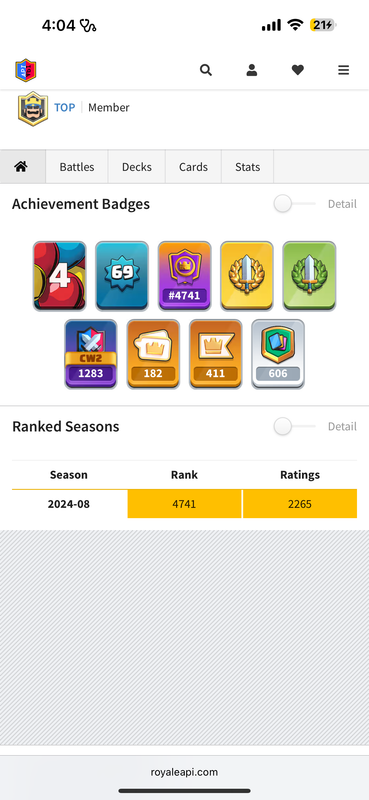Viewport: 369px width, 800px height.
Task: Tap the RoyaleAPI logo to go home
Action: pyautogui.click(x=26, y=70)
